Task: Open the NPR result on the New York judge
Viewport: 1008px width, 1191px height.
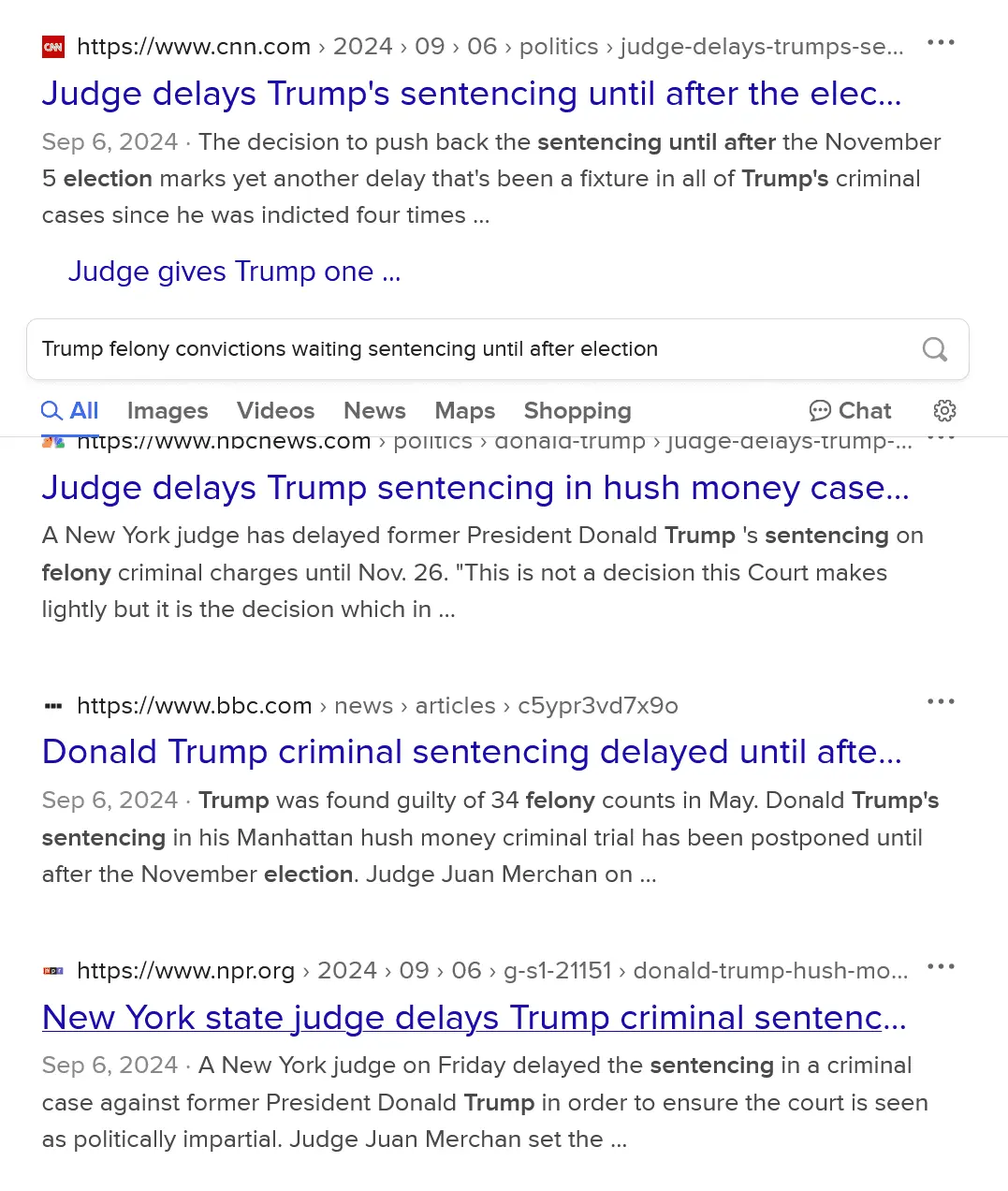Action: click(474, 1018)
